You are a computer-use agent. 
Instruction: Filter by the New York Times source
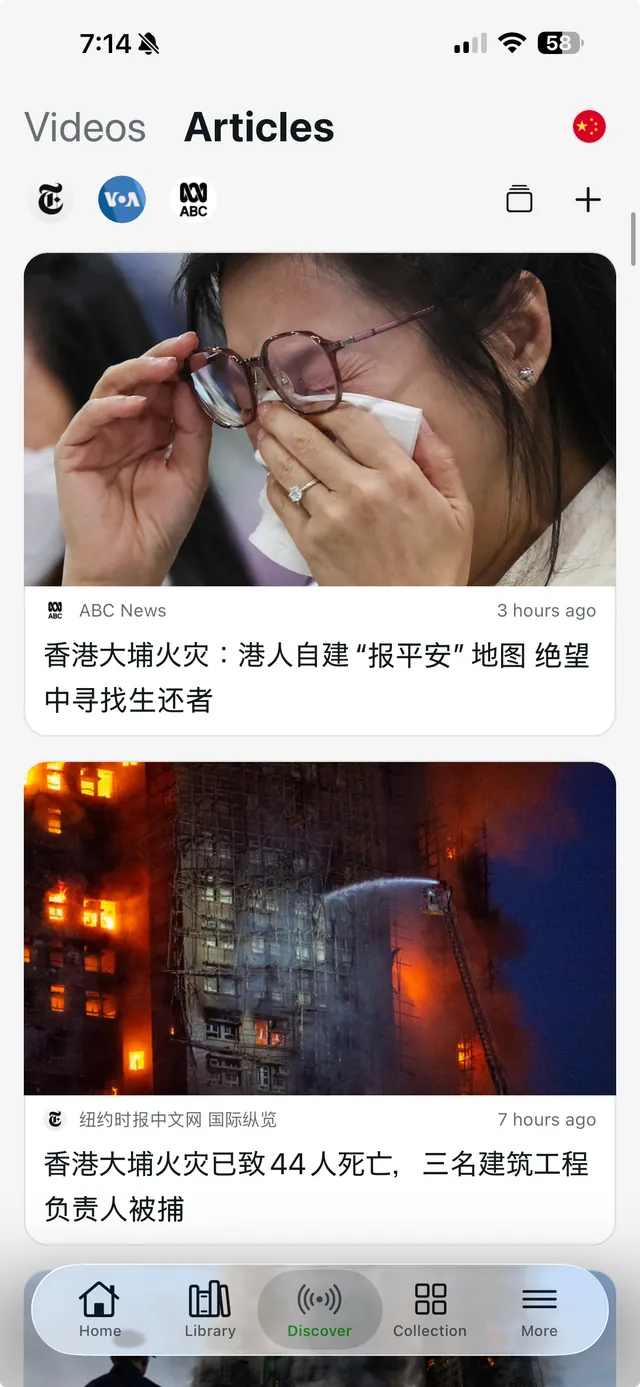point(51,200)
